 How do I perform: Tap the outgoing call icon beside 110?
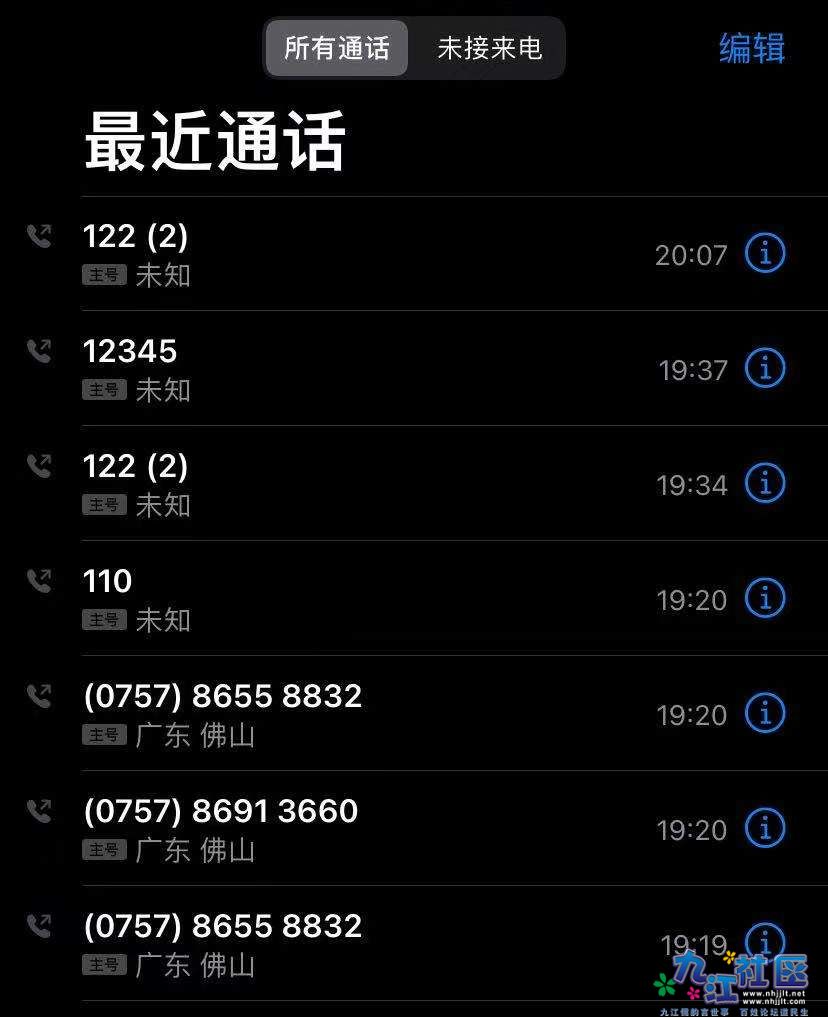[38, 580]
